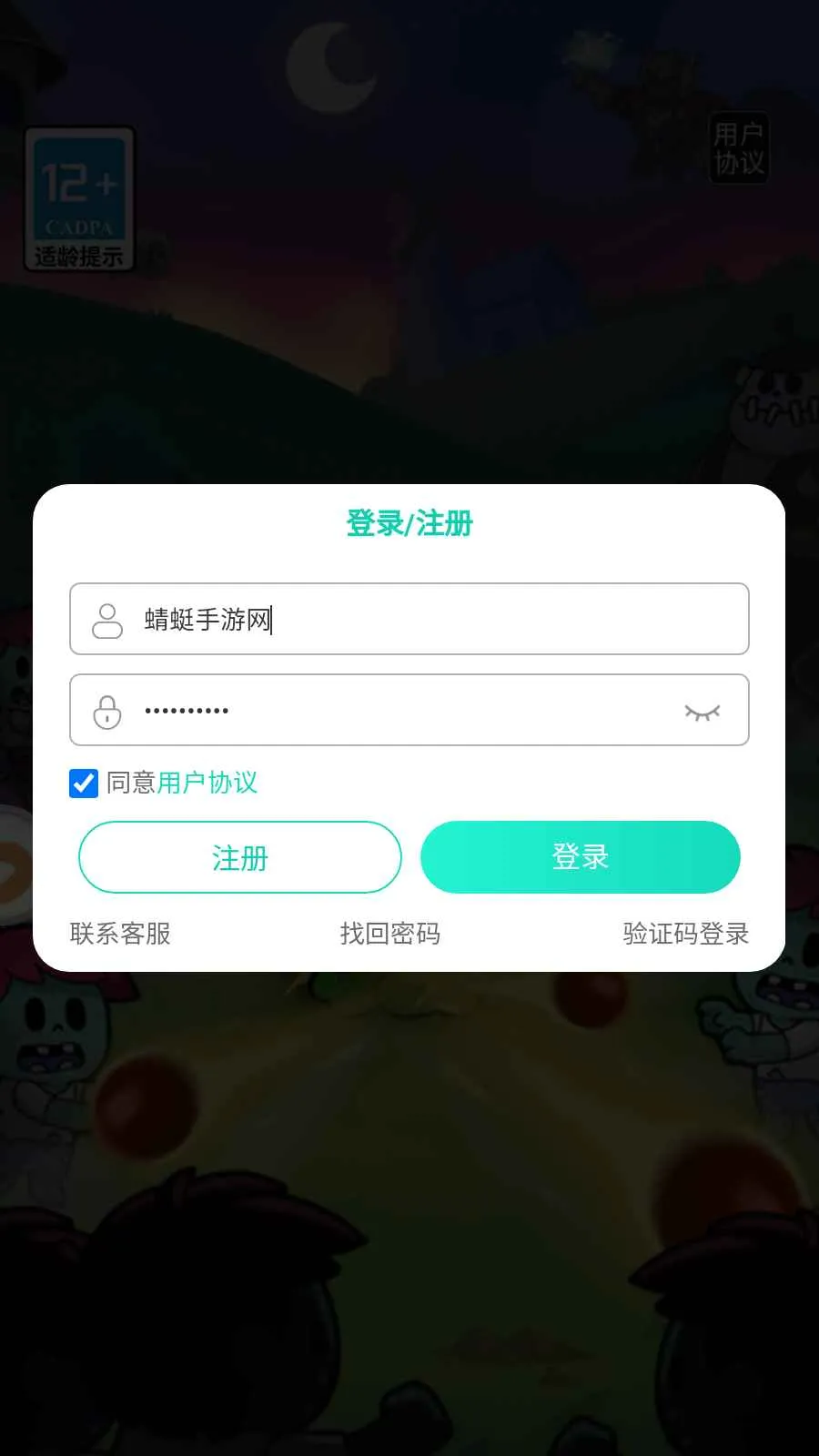
Task: Show the hidden password with eye icon
Action: [x=702, y=712]
